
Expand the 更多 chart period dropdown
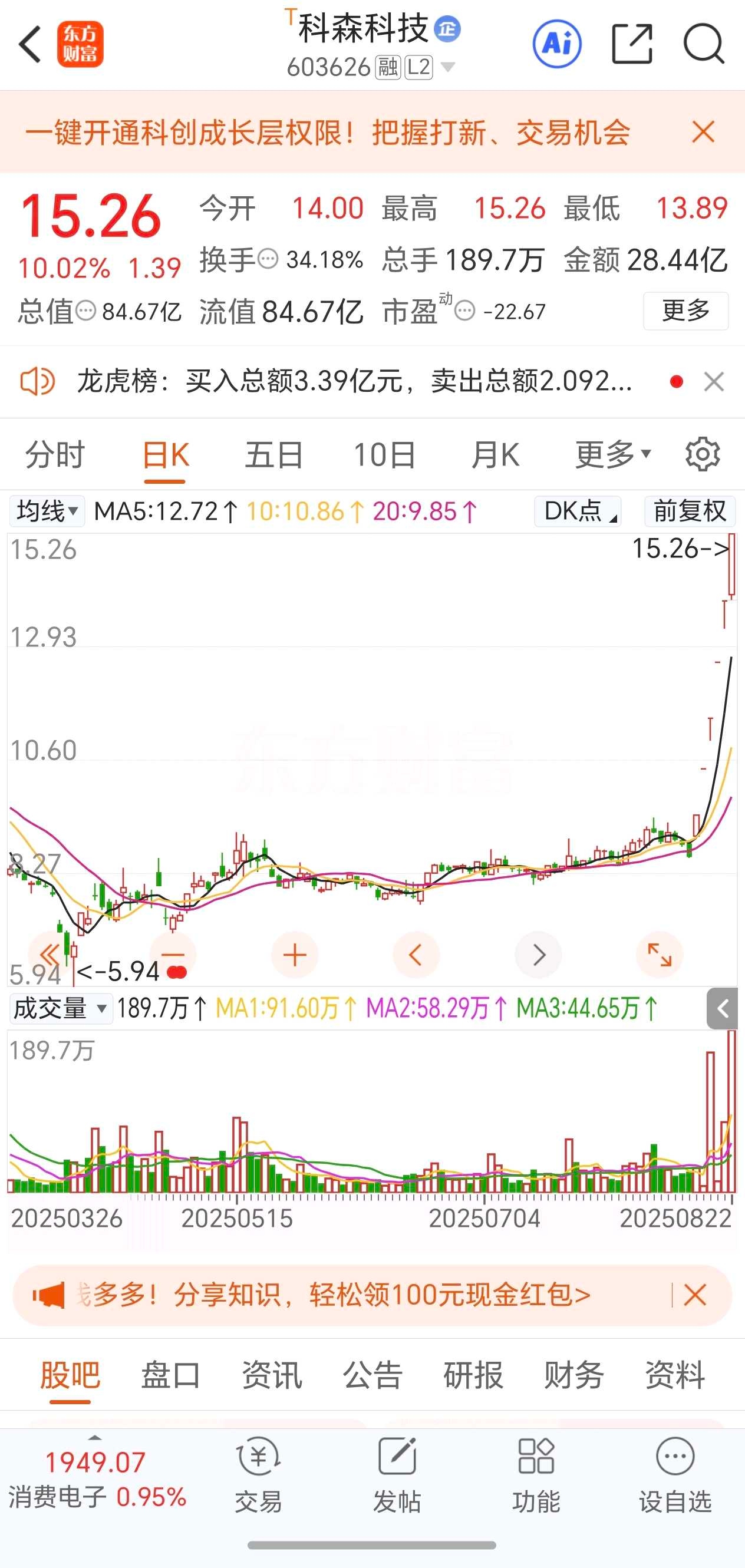[614, 455]
